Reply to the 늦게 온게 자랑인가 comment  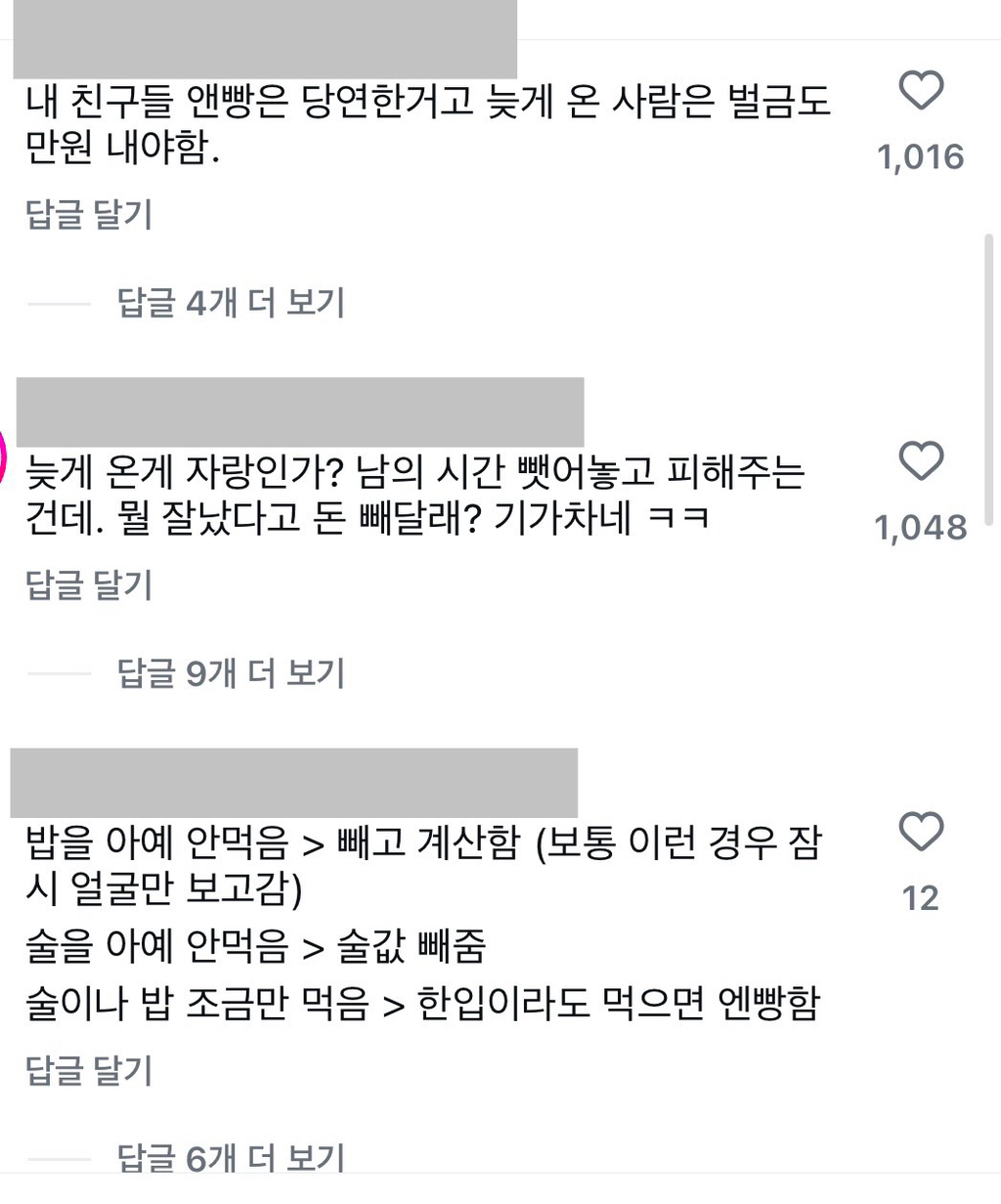coord(89,584)
